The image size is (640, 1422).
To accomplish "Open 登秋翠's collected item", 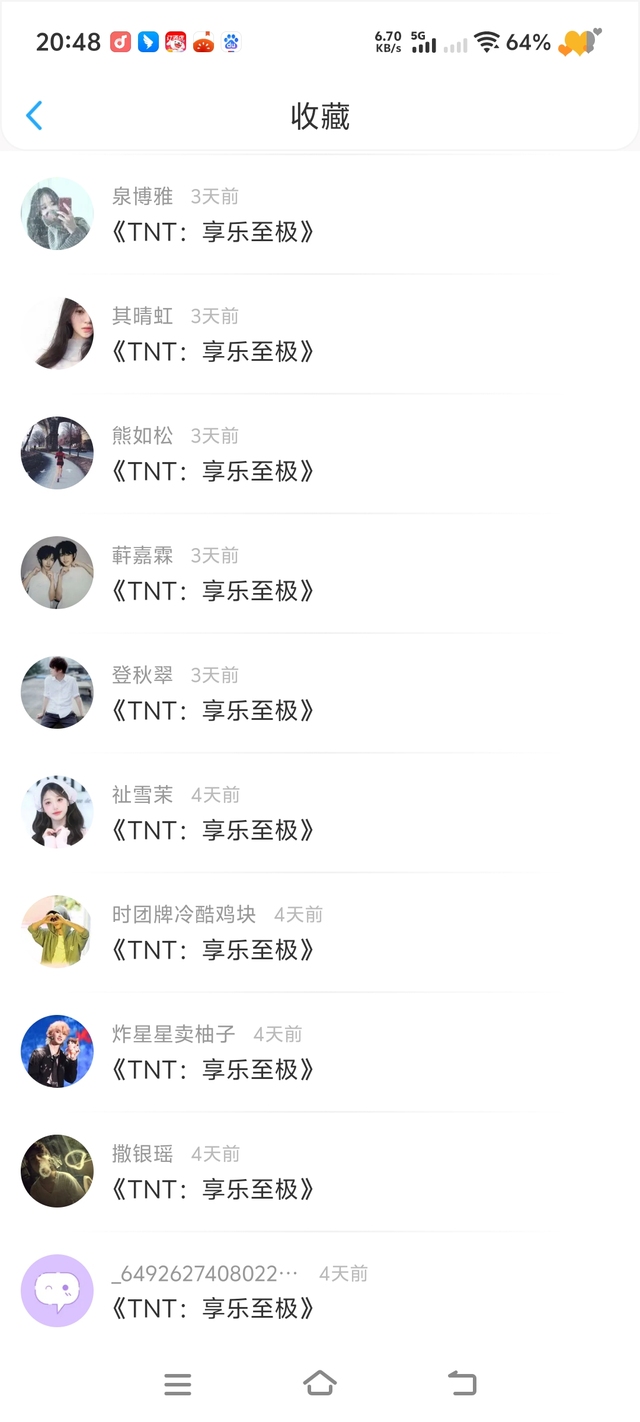I will tap(213, 711).
